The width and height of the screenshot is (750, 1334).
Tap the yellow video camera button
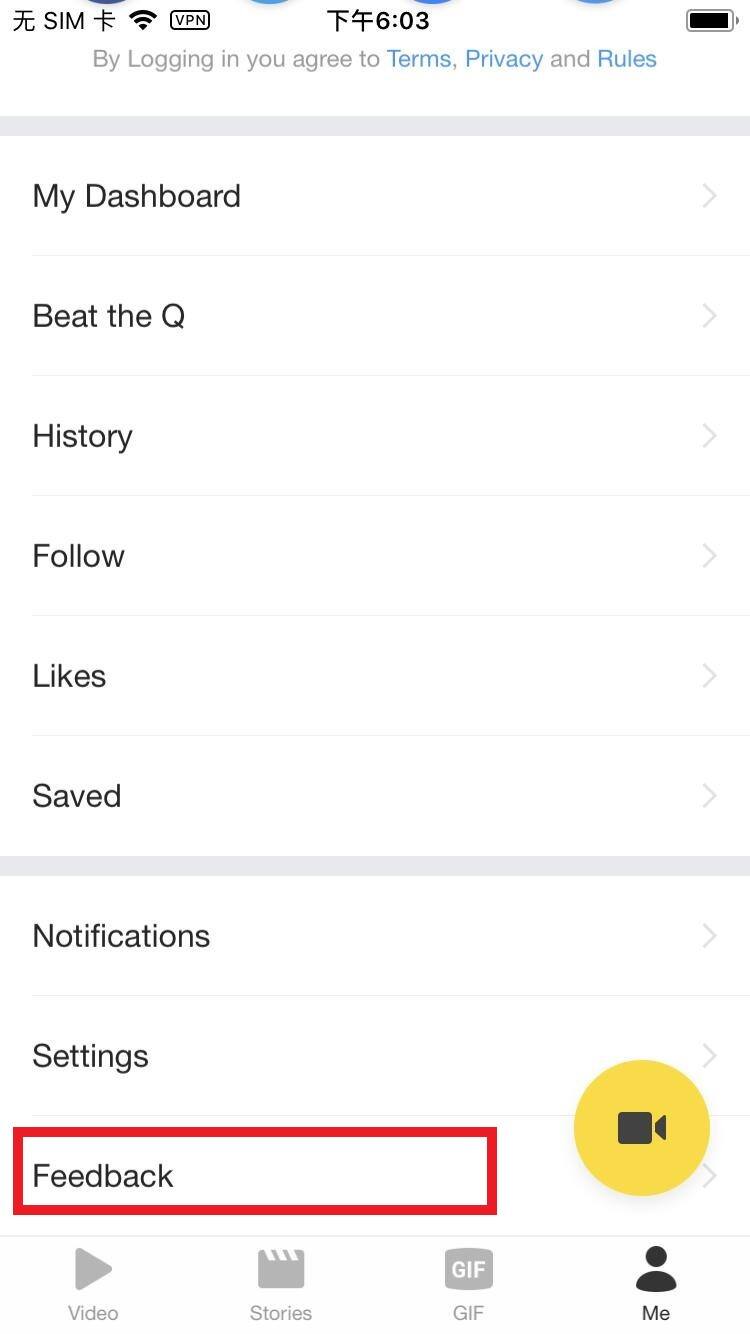(x=642, y=1128)
